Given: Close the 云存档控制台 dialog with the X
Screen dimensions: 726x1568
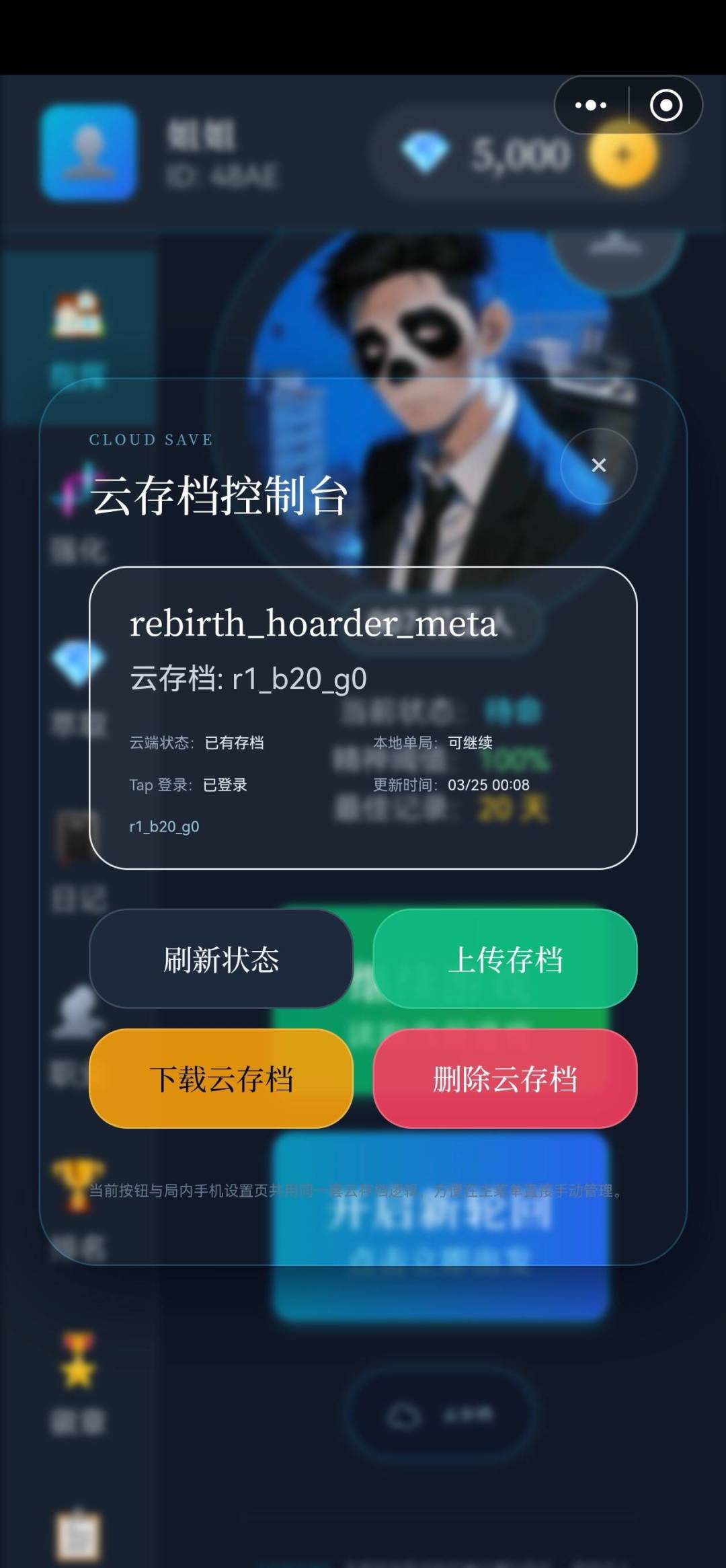Looking at the screenshot, I should (599, 466).
